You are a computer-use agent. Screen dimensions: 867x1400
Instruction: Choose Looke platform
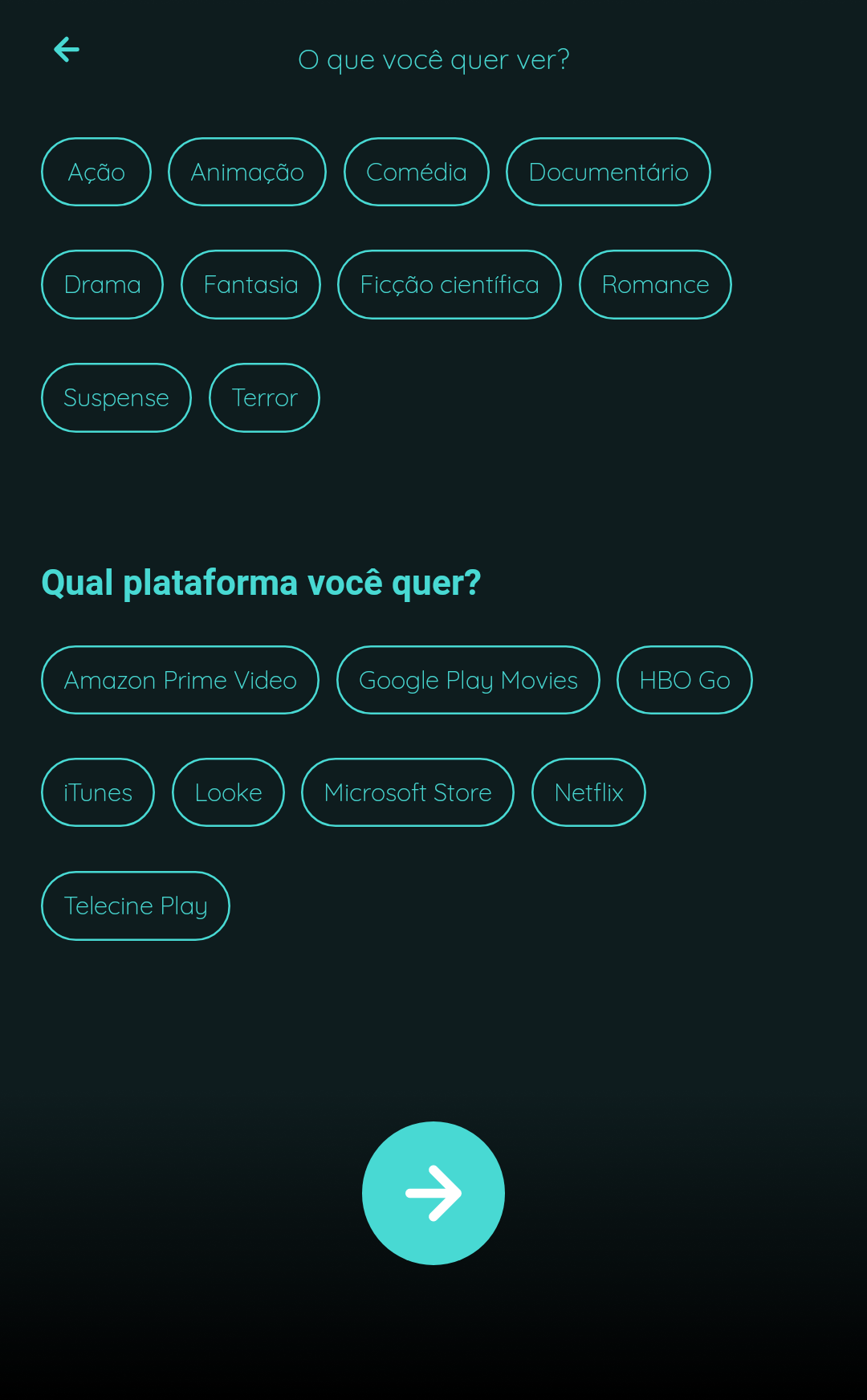pos(228,792)
